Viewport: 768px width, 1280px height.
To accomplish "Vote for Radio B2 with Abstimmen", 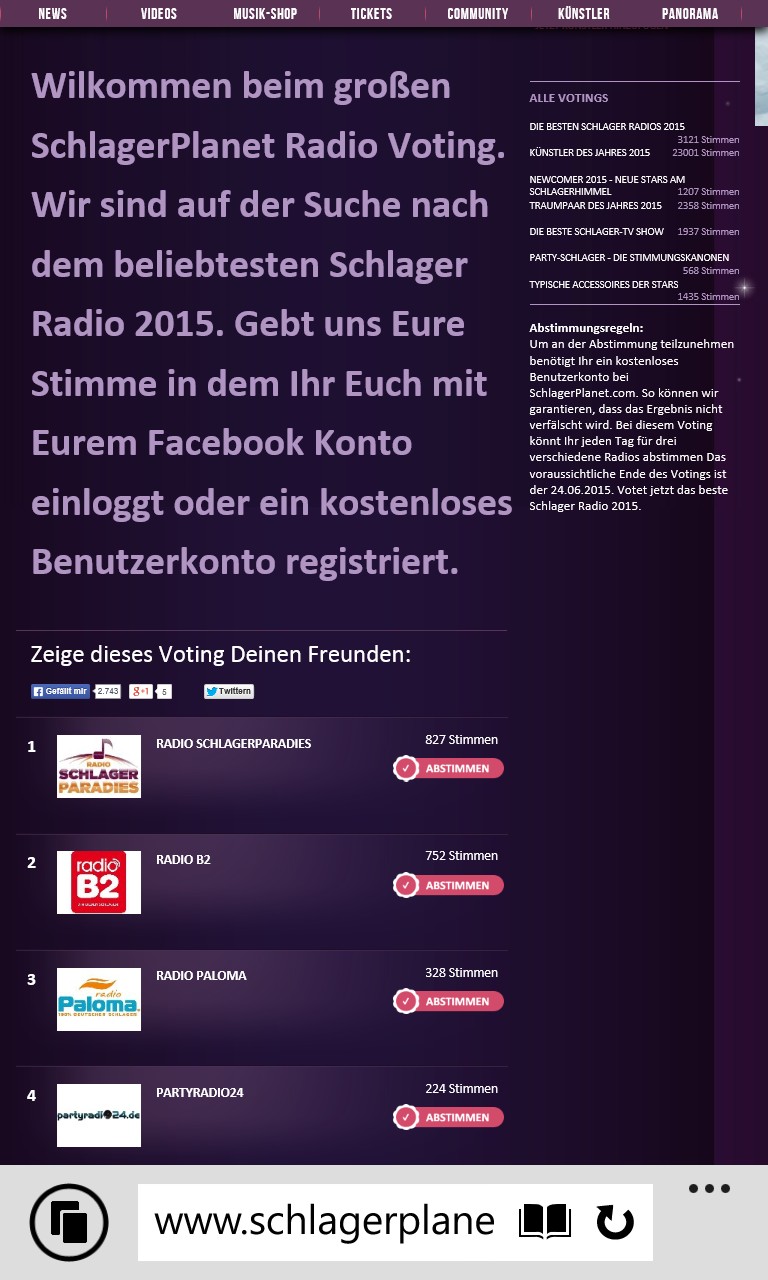I will coord(448,885).
